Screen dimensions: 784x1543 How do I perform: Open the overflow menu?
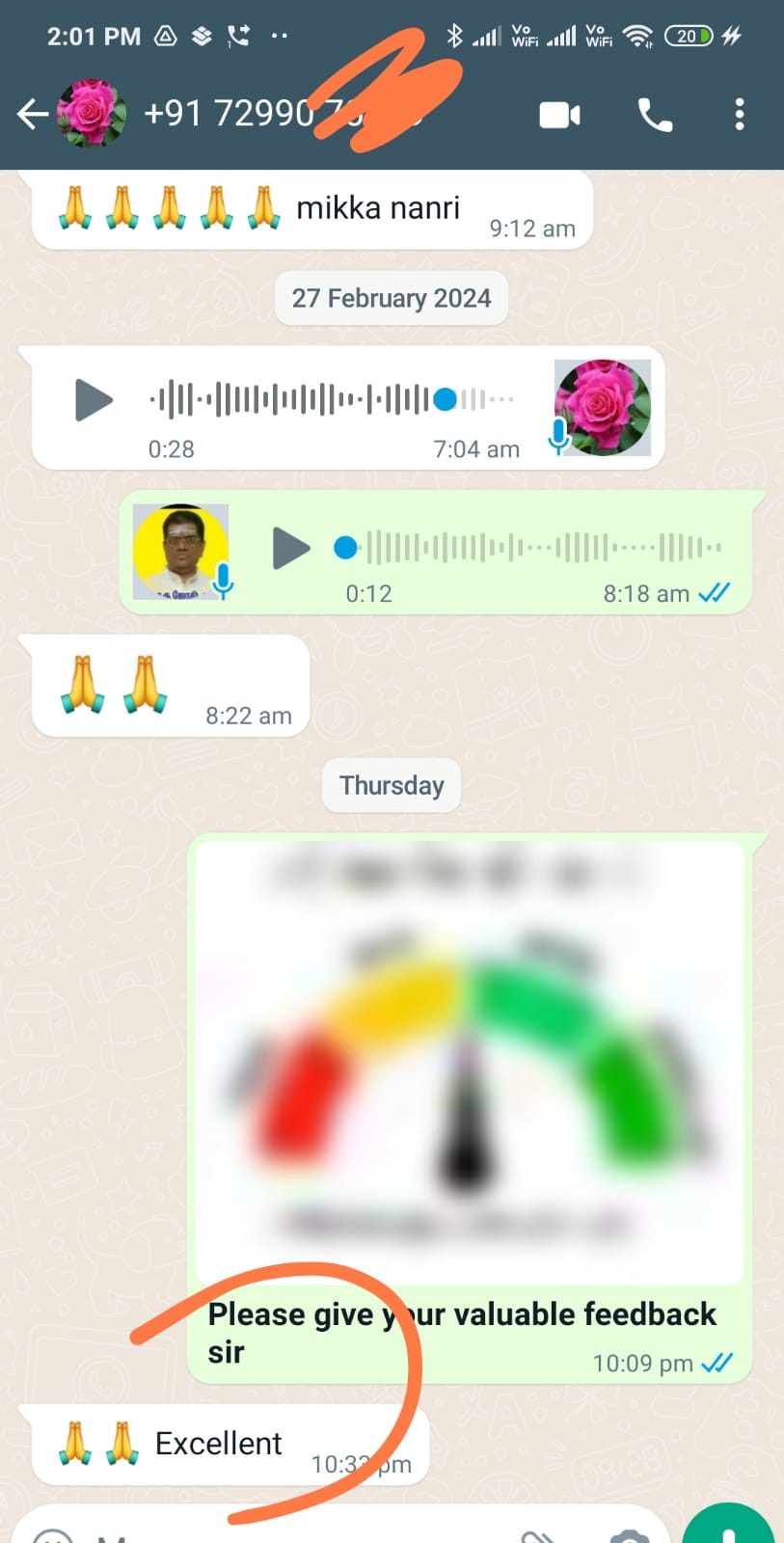[740, 115]
